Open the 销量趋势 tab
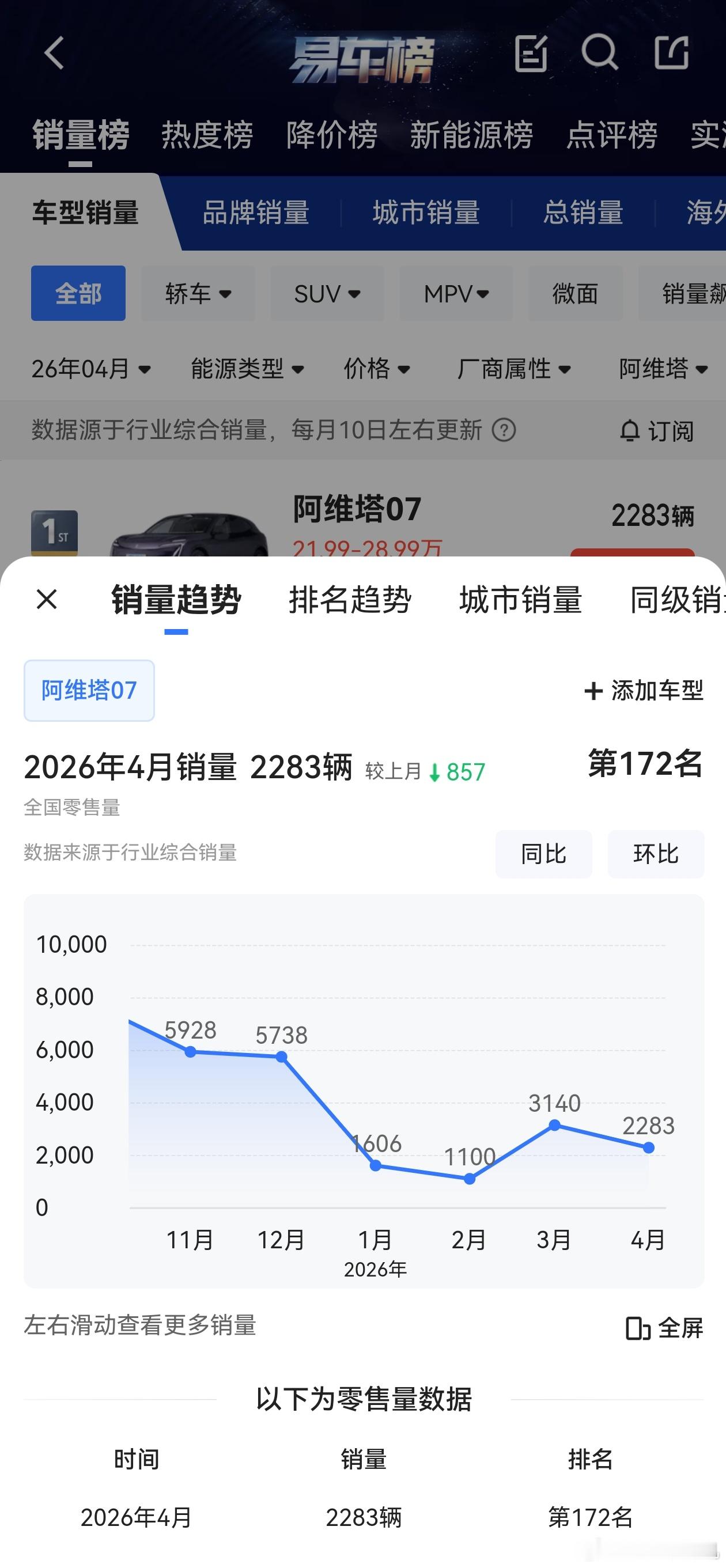Screen dimensions: 726x1568 [x=176, y=600]
